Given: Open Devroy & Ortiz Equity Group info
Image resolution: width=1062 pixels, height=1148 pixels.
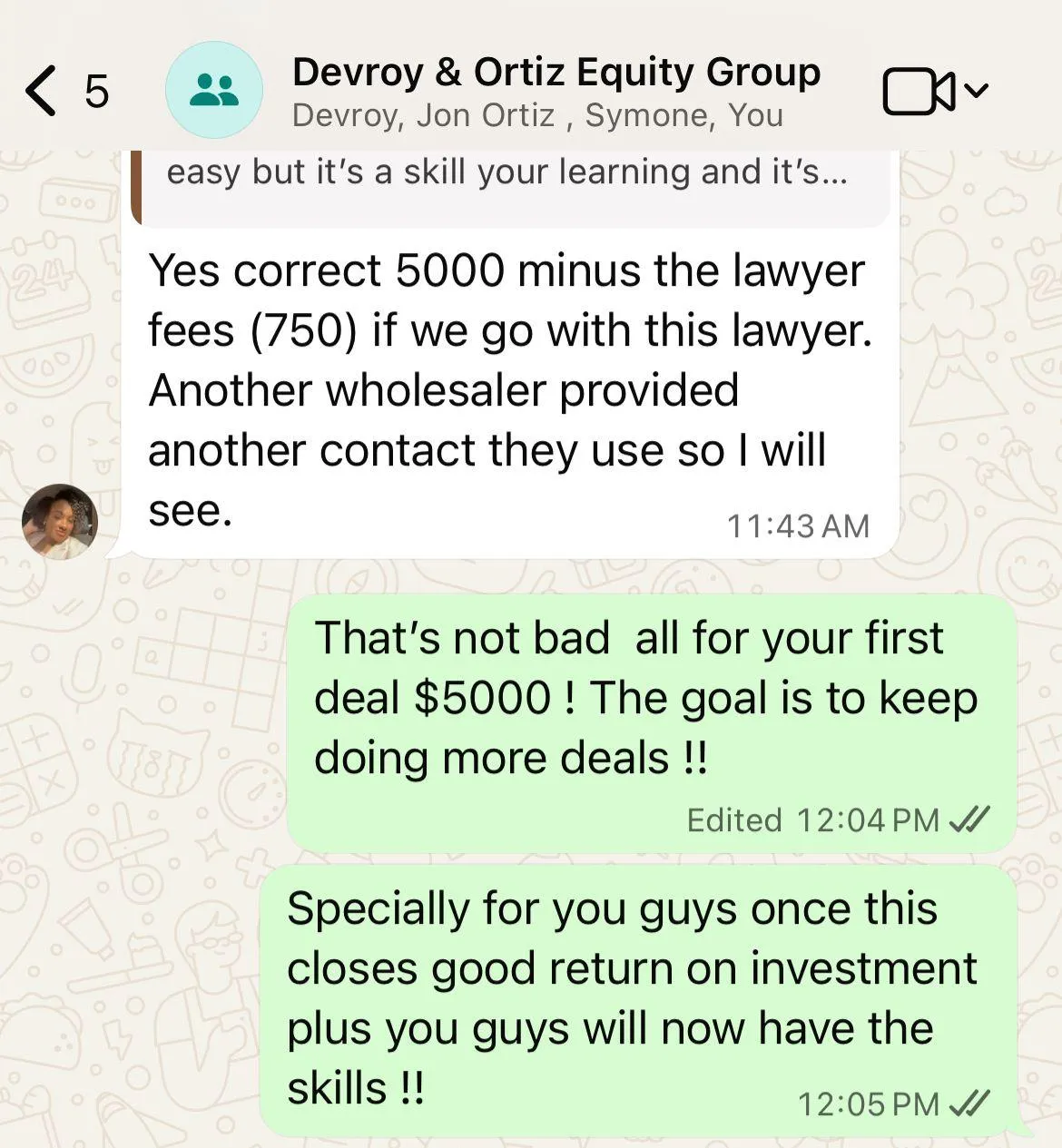Looking at the screenshot, I should click(556, 91).
